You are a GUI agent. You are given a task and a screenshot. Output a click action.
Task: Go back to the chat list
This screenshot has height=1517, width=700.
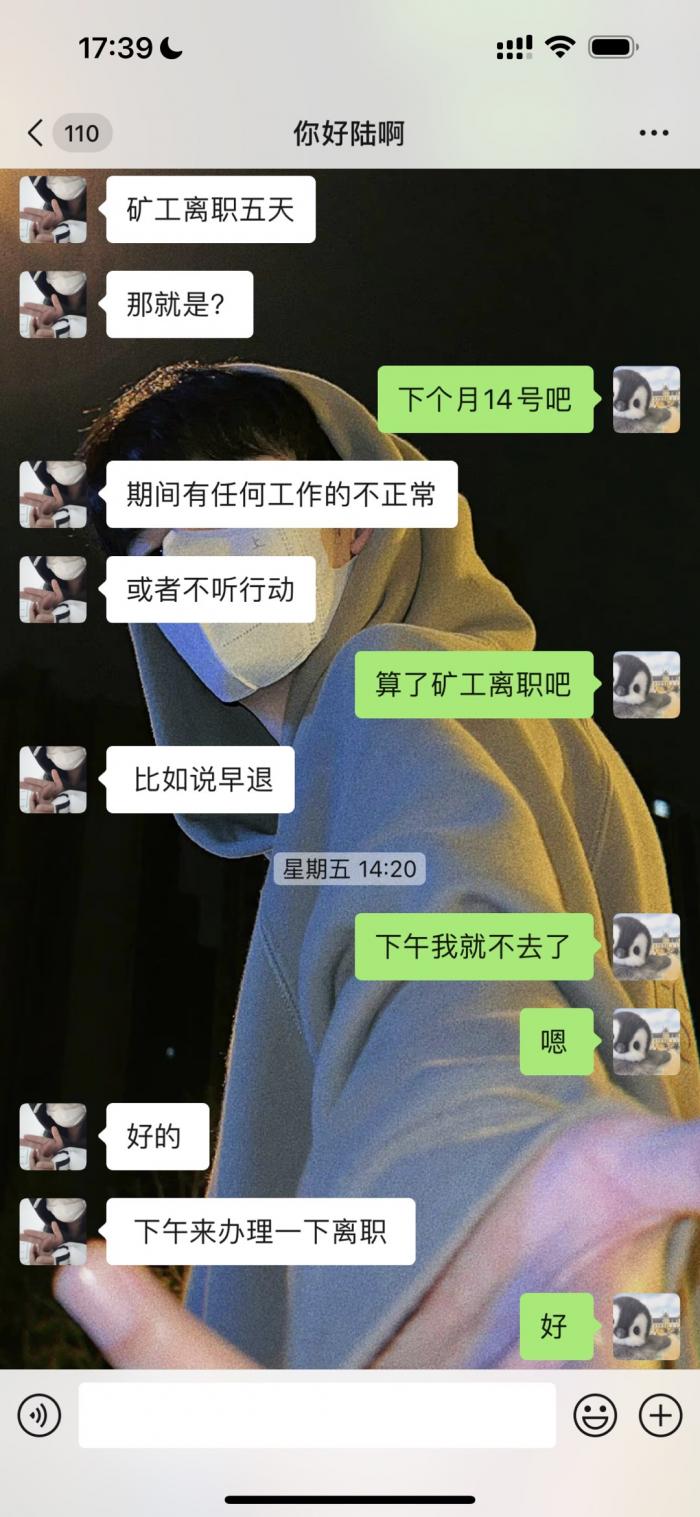tap(36, 133)
